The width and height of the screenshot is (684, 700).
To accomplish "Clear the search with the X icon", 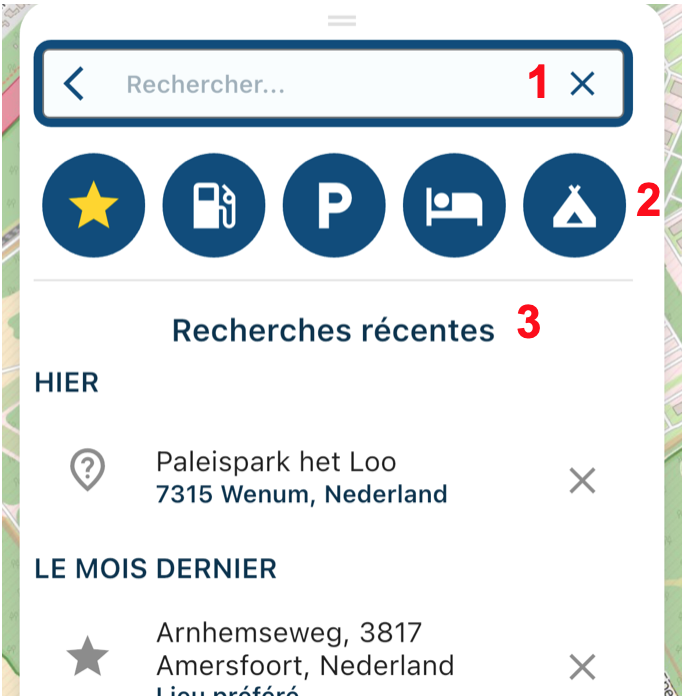I will coord(582,85).
